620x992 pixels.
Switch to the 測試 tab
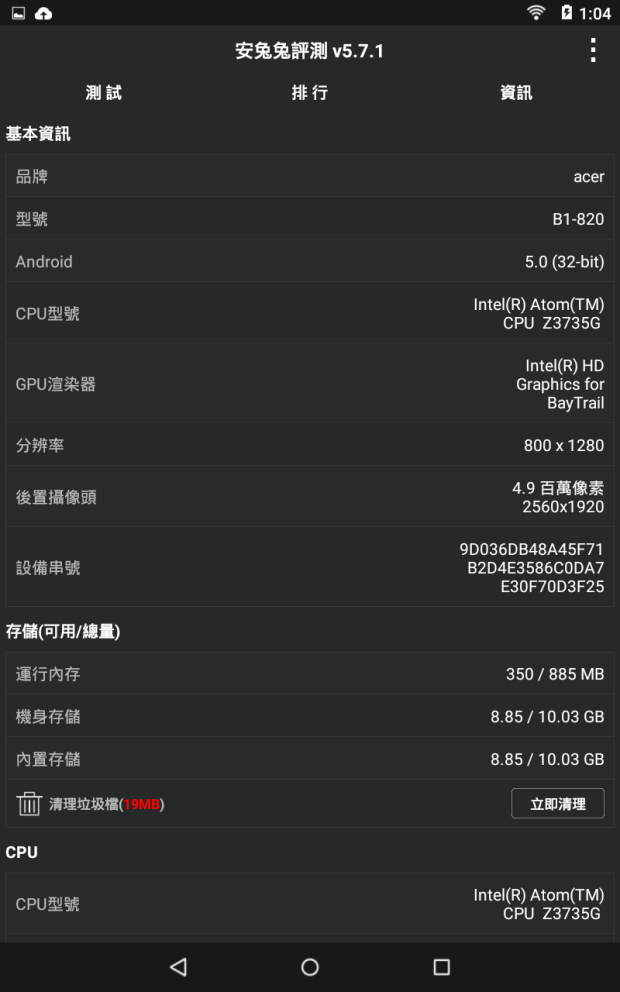click(x=103, y=92)
